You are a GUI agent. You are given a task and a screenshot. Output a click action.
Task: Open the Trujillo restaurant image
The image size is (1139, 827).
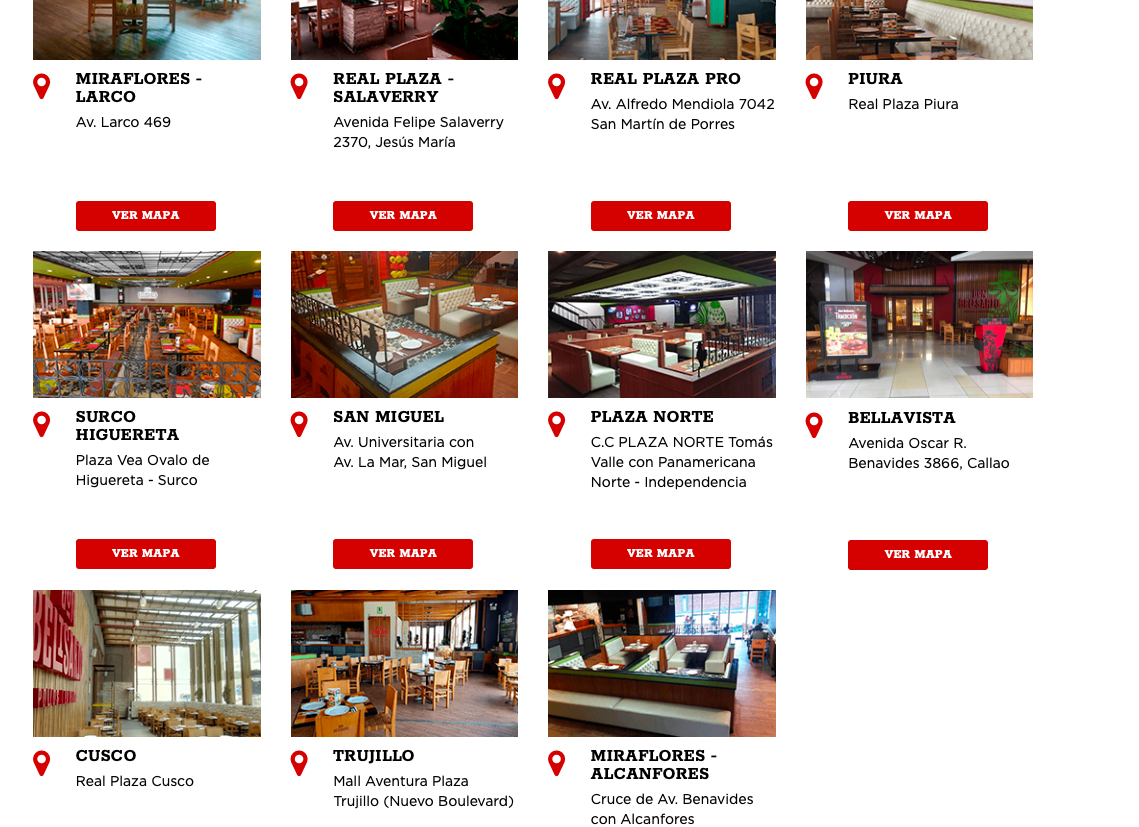coord(404,663)
